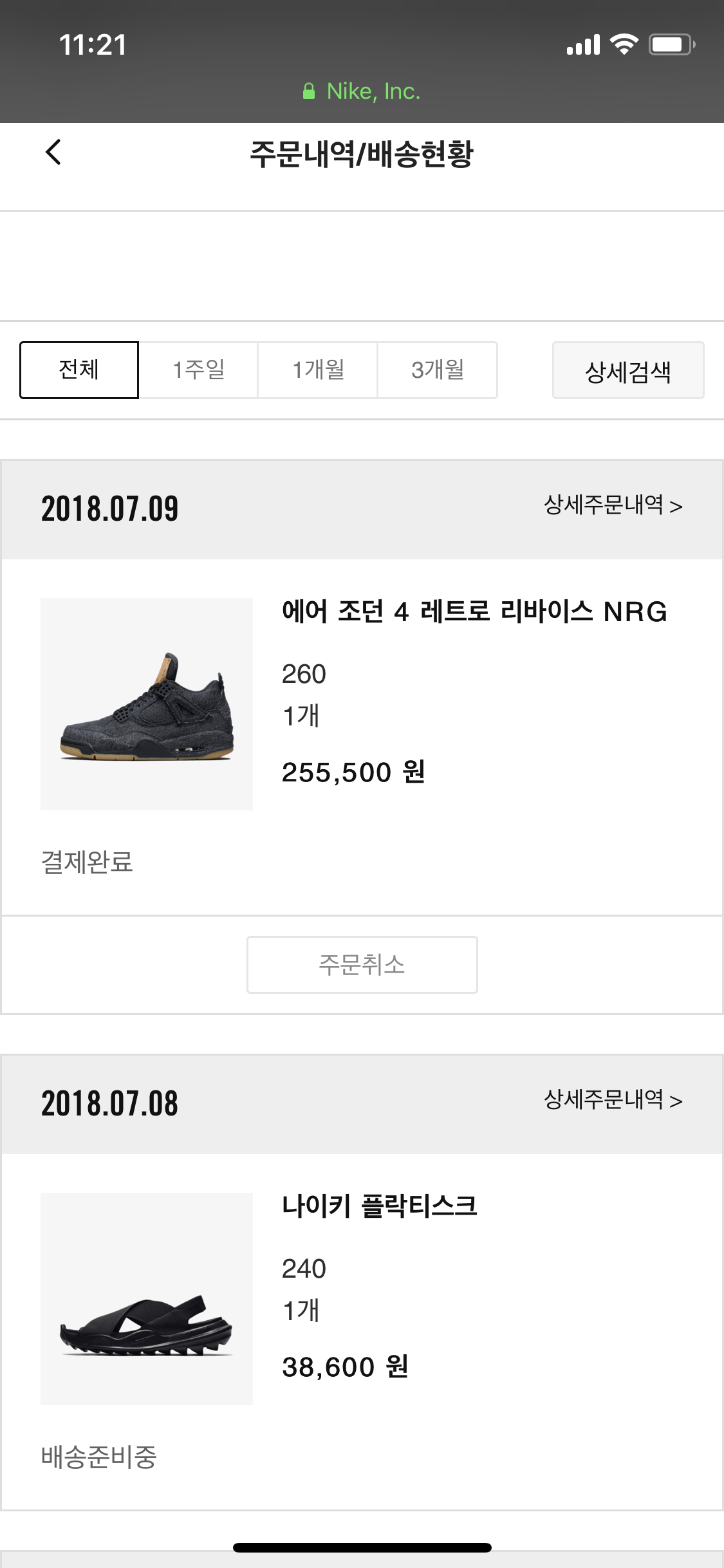Tap the Air Jordan 4 Levi's shoe image

[147, 704]
